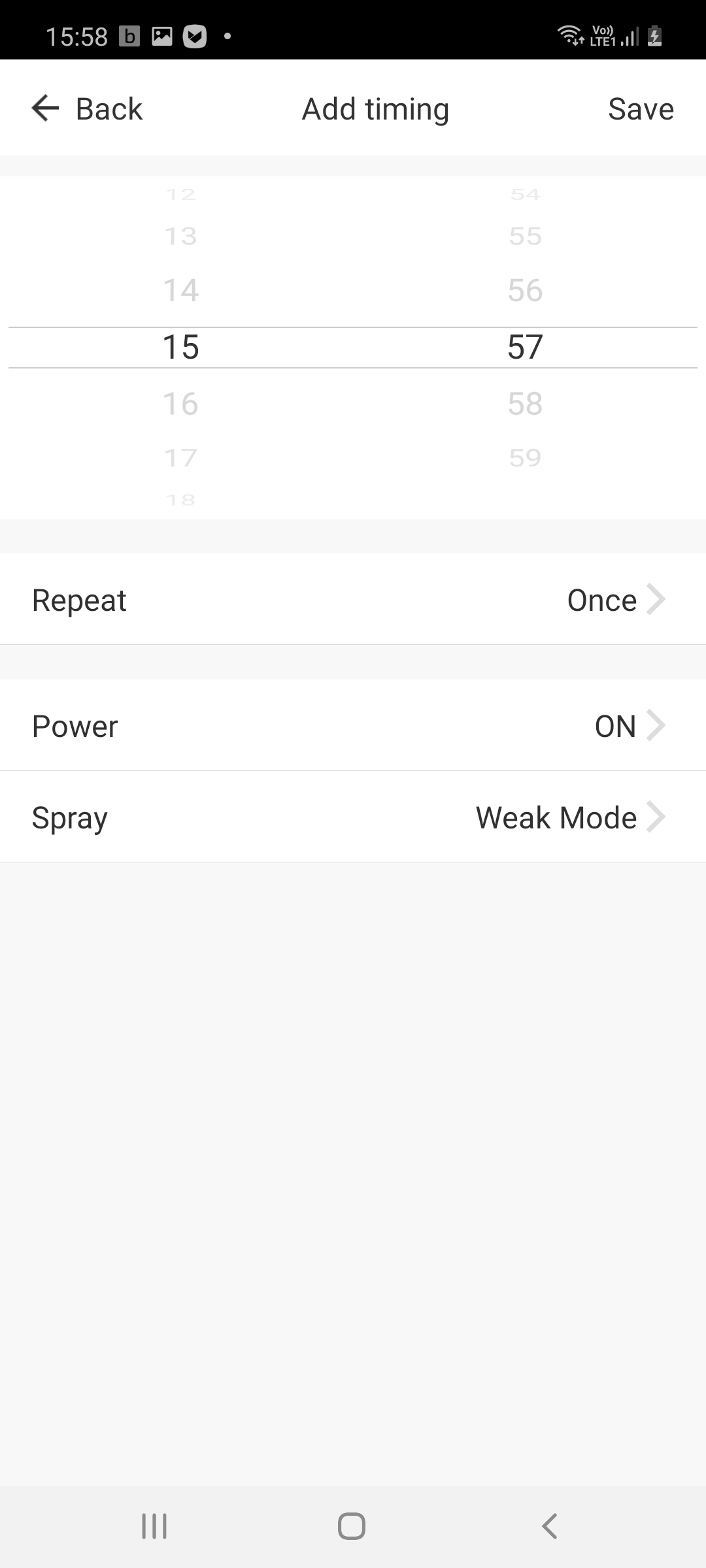Select minute 58 in the time picker
This screenshot has width=706, height=1568.
click(526, 404)
